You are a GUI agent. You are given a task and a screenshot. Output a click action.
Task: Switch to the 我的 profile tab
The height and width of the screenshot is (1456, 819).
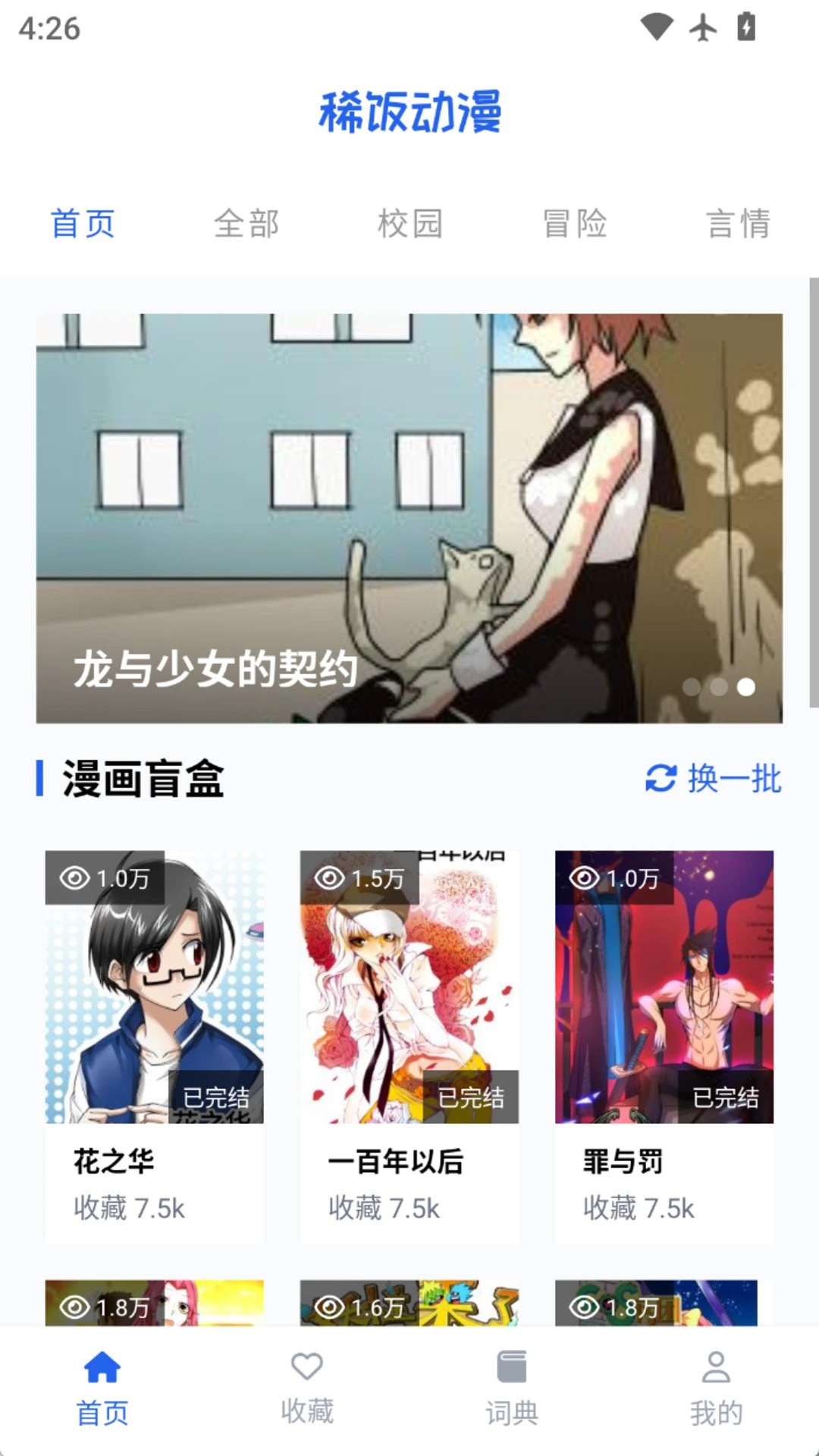716,1388
